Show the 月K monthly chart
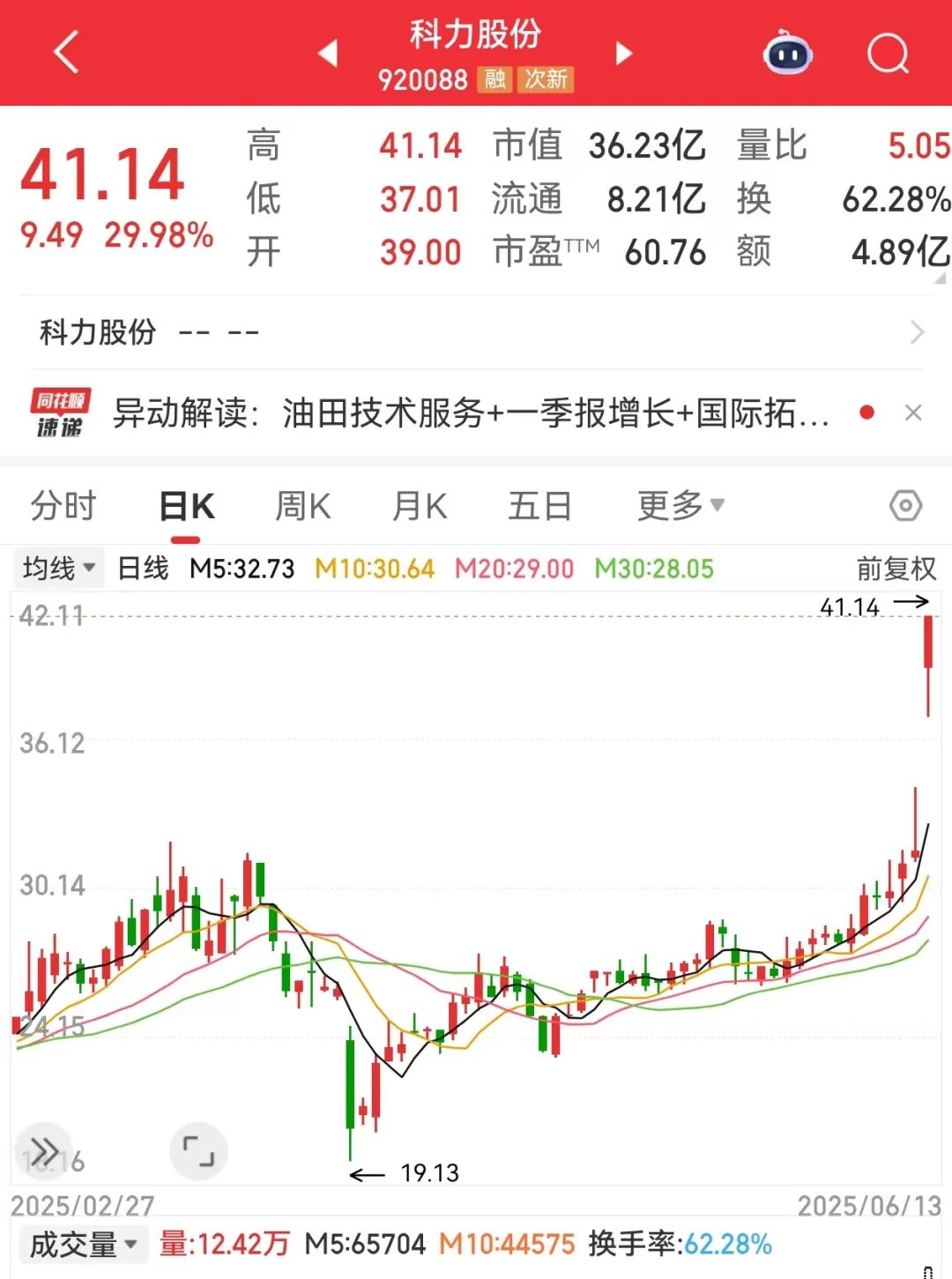 (x=420, y=507)
